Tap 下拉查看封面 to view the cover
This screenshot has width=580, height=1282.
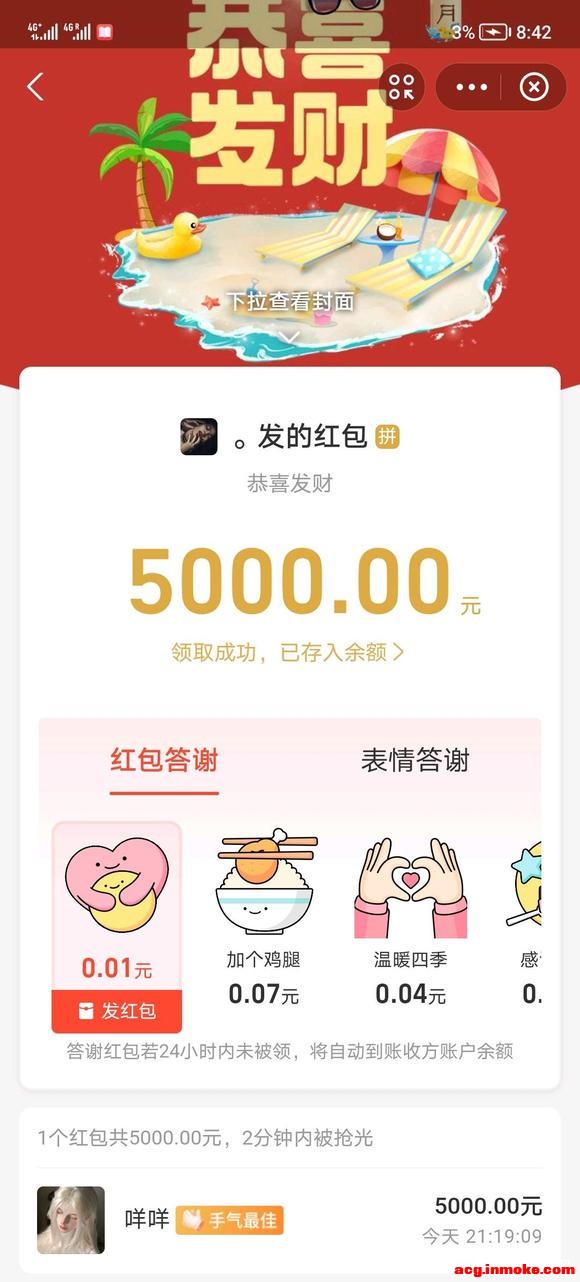click(x=290, y=301)
